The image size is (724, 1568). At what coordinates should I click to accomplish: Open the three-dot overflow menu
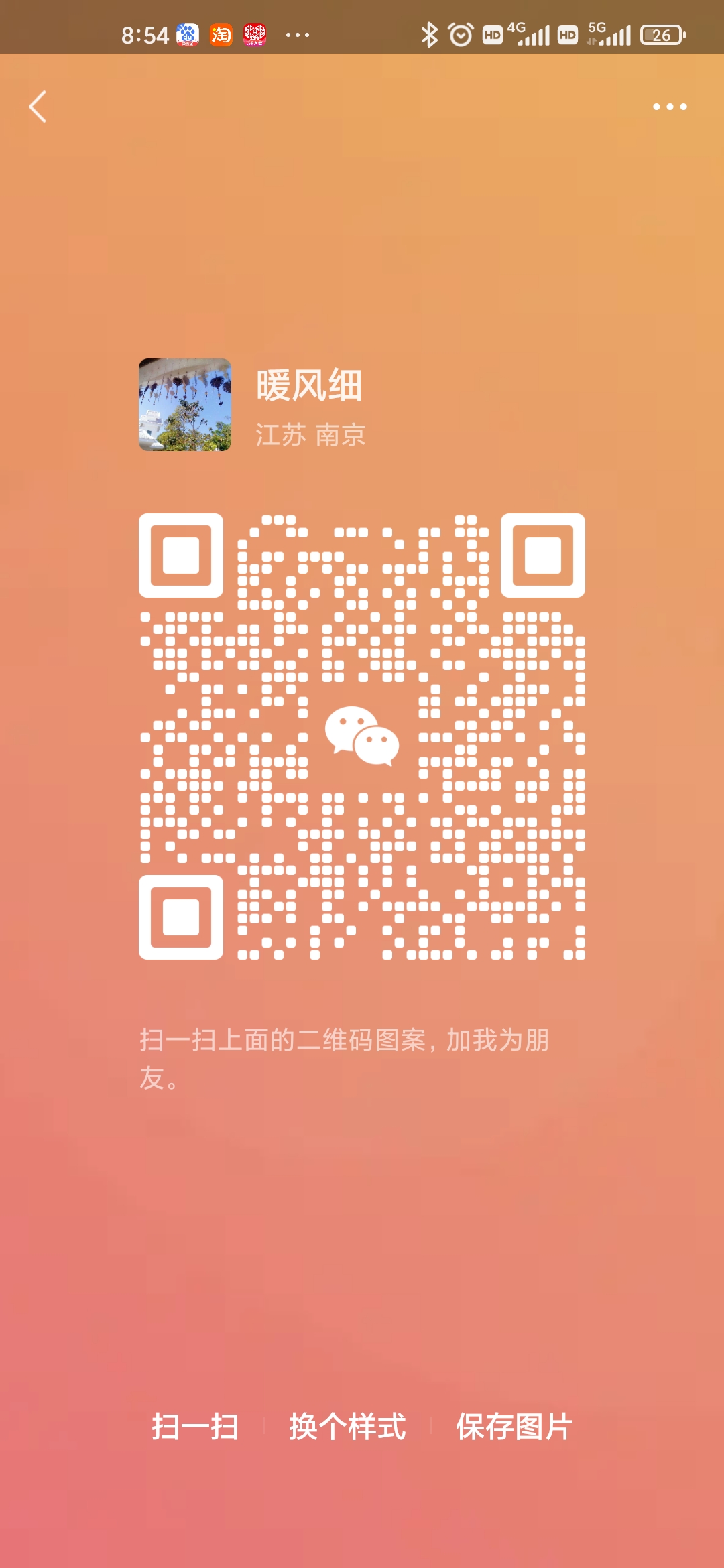[x=670, y=107]
